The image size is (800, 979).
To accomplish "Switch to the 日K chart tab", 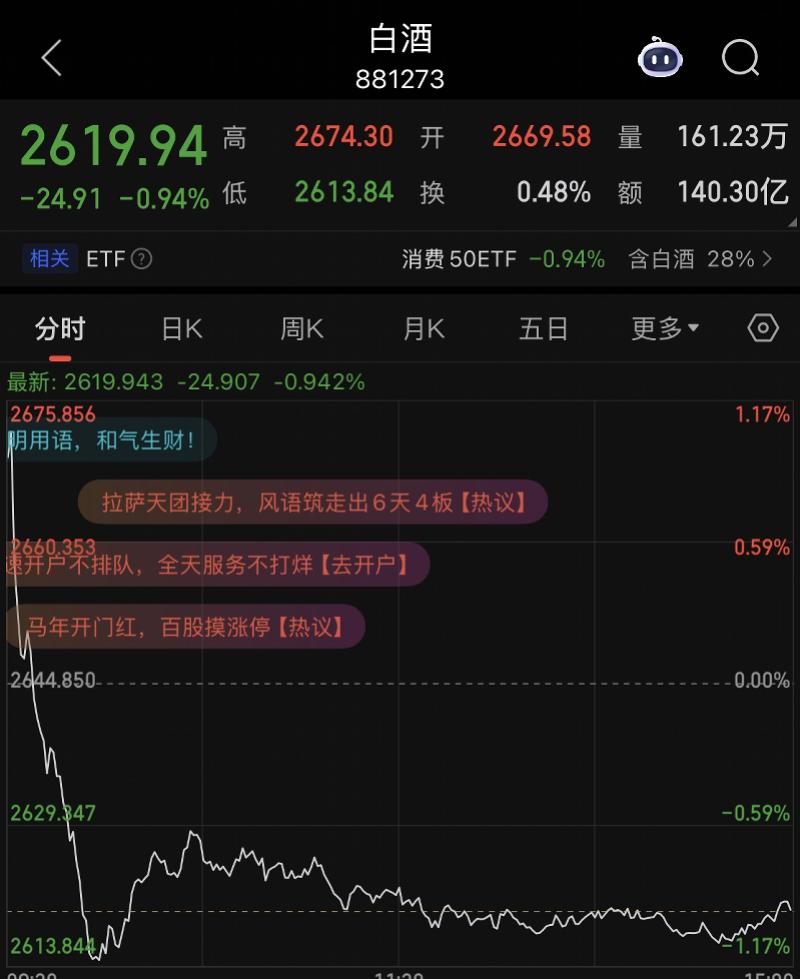I will point(182,329).
